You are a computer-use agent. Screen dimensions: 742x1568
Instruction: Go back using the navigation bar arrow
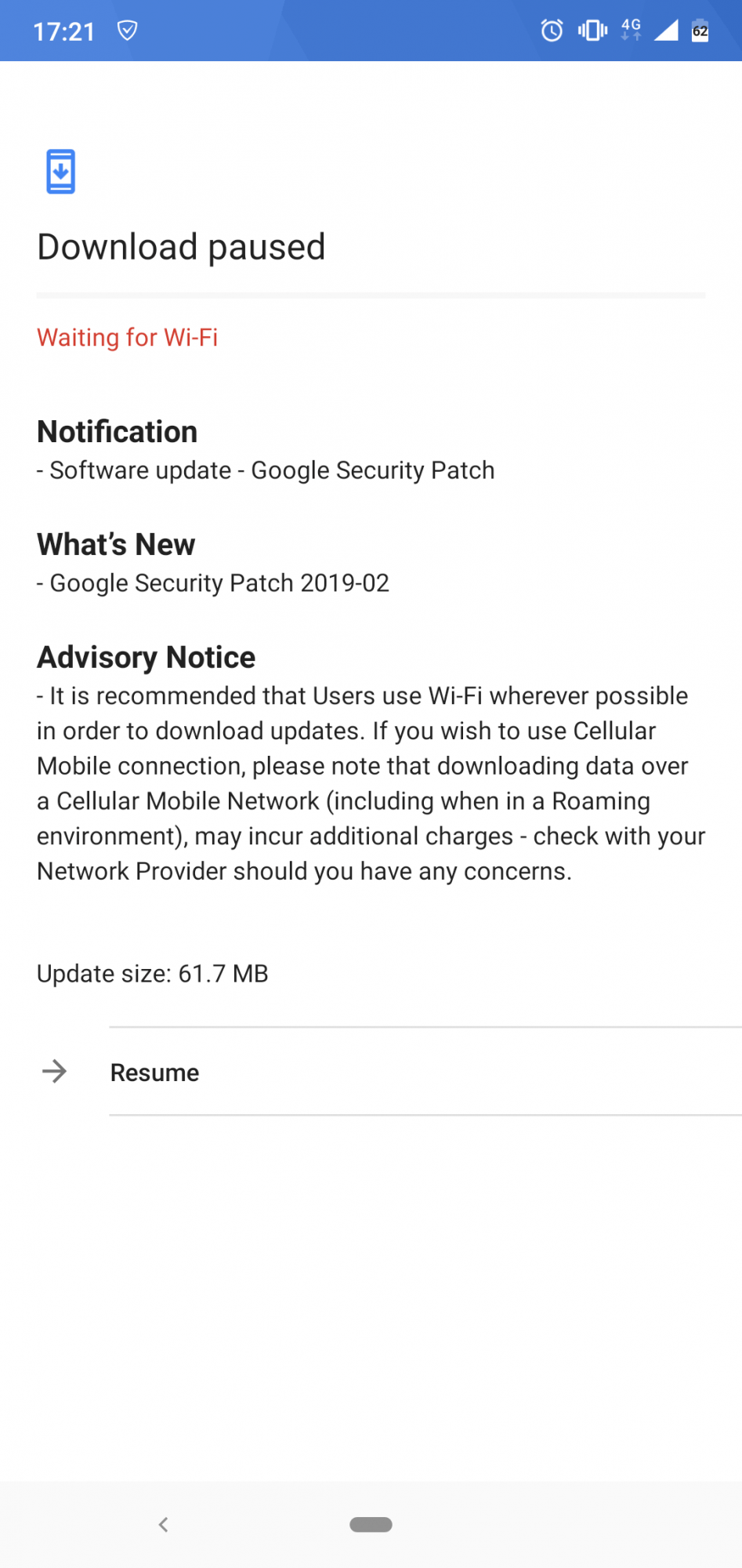[x=163, y=1524]
